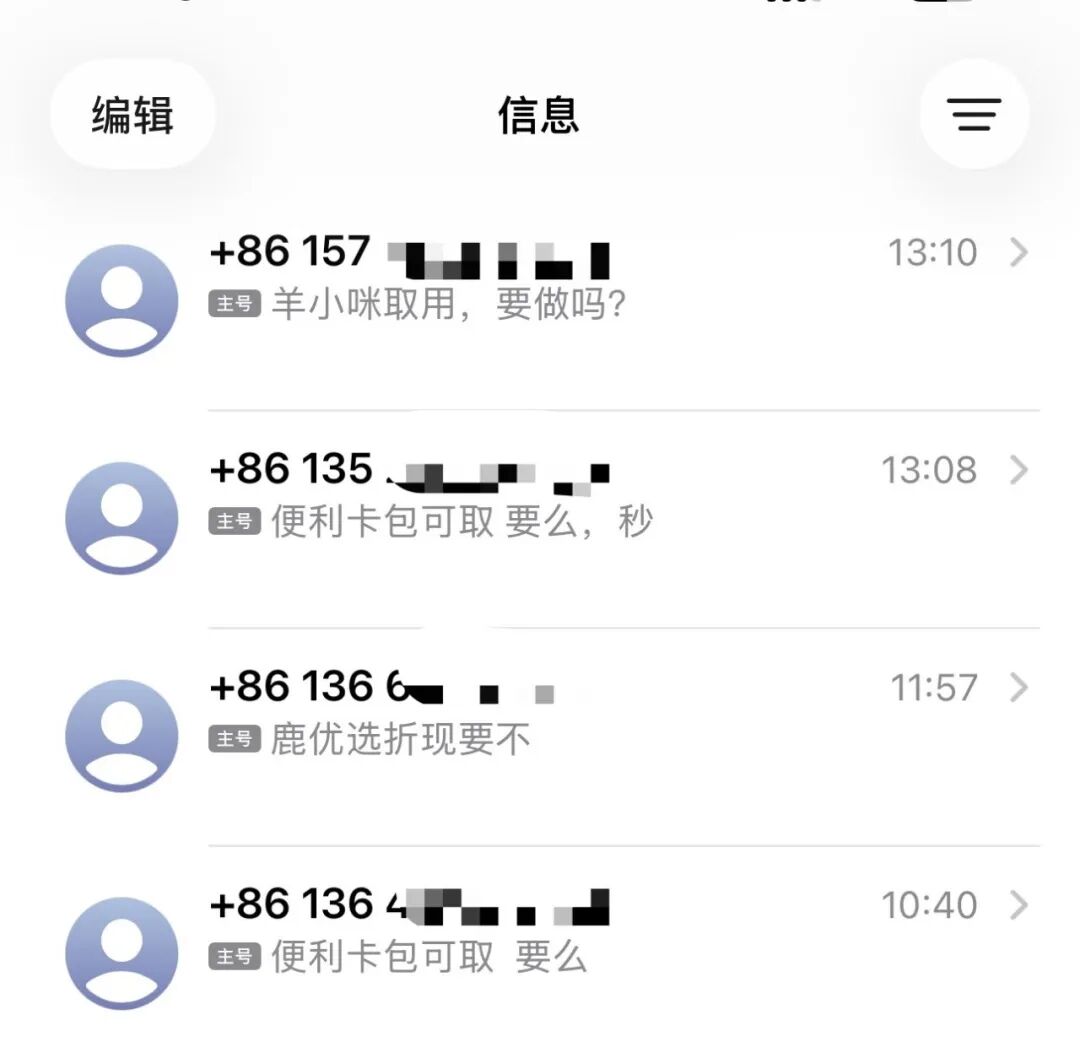1080x1047 pixels.
Task: Open the filter menu icon
Action: [974, 115]
